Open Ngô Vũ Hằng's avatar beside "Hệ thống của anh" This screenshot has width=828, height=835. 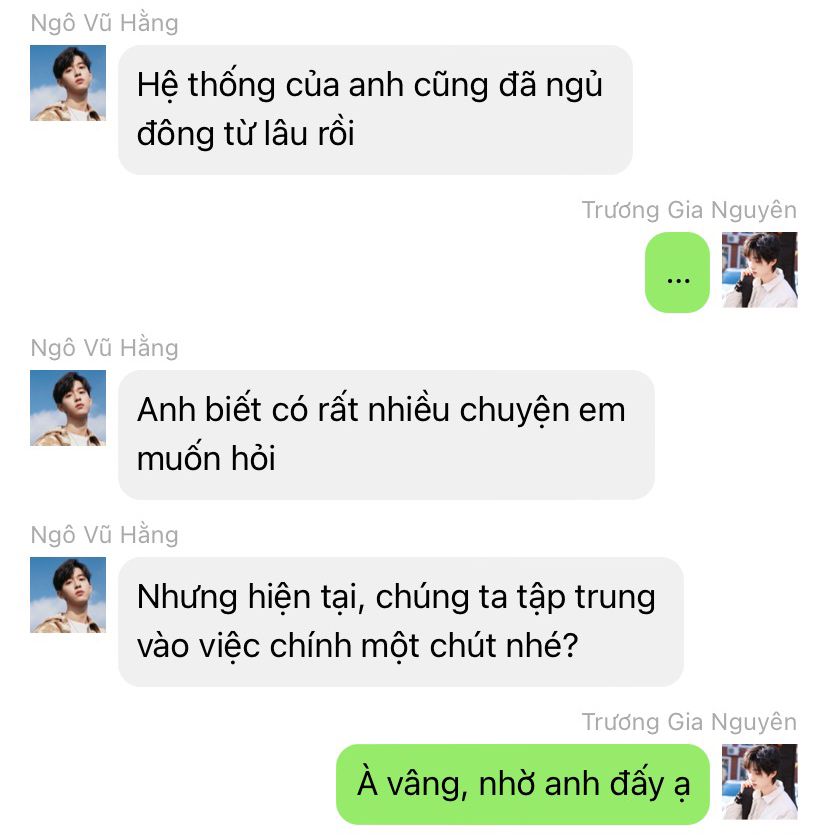pos(68,83)
